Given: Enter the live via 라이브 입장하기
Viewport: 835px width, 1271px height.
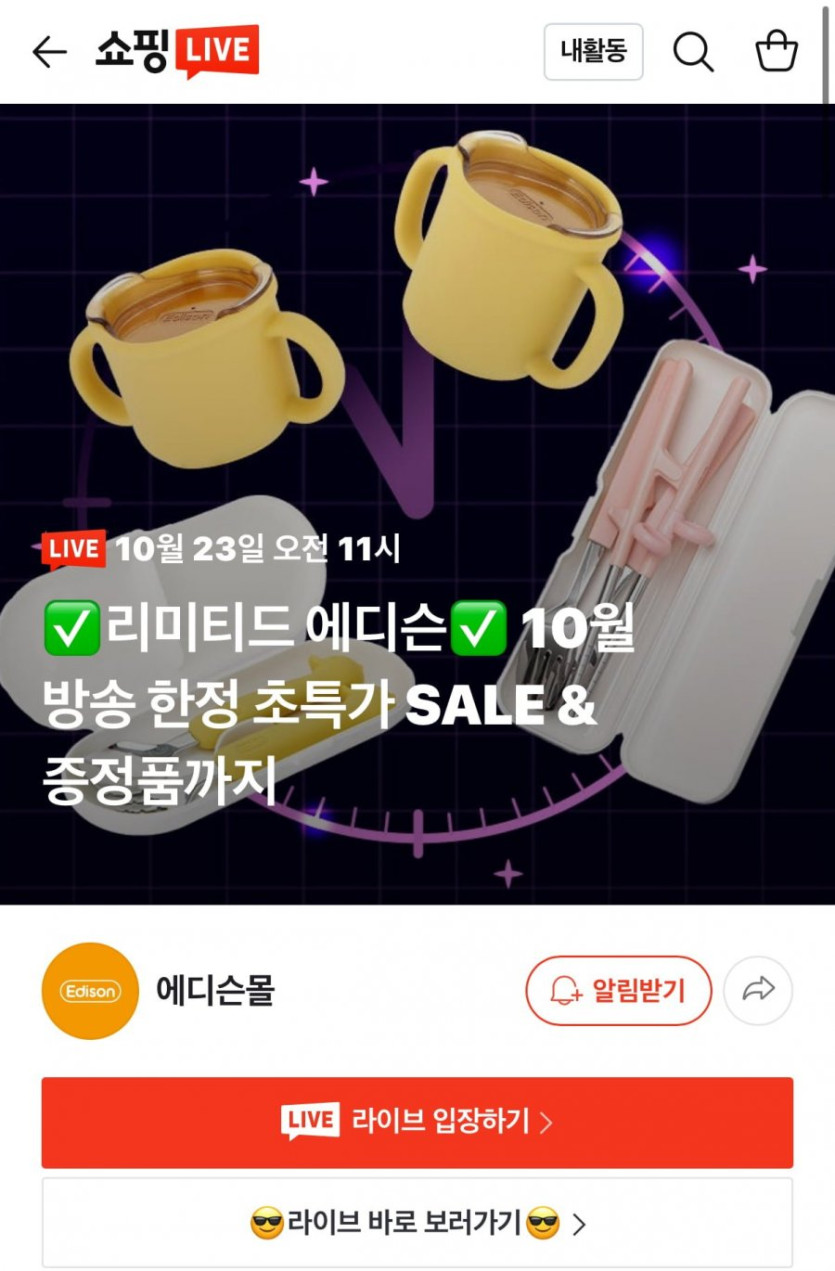Looking at the screenshot, I should pyautogui.click(x=417, y=1122).
